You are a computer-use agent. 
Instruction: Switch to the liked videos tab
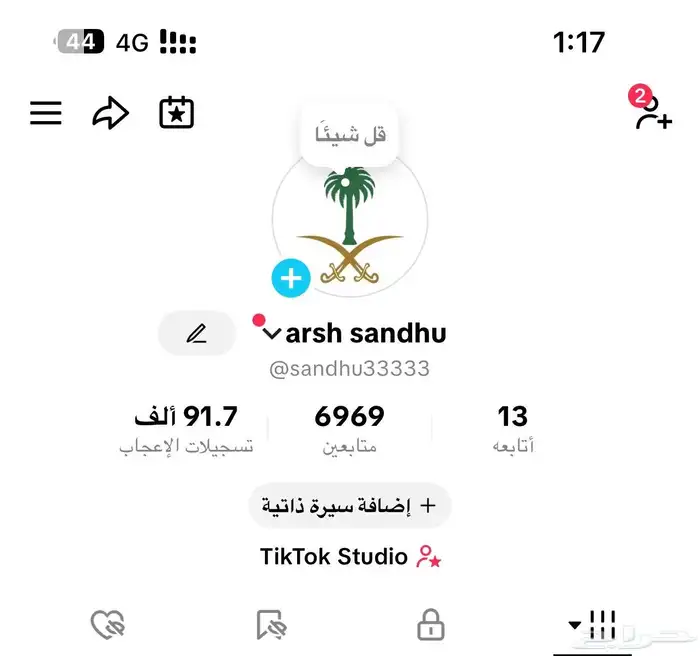pos(106,626)
